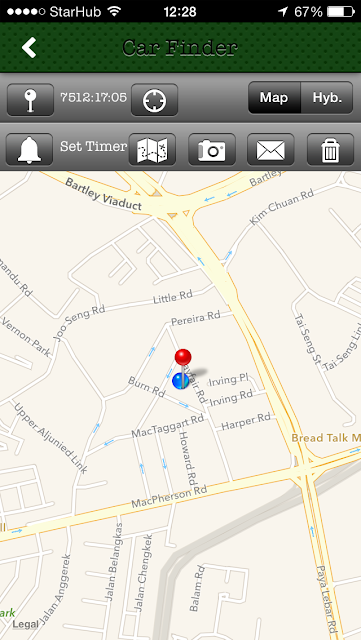Image resolution: width=361 pixels, height=640 pixels.
Task: Center map with the crosshair button
Action: [x=154, y=100]
